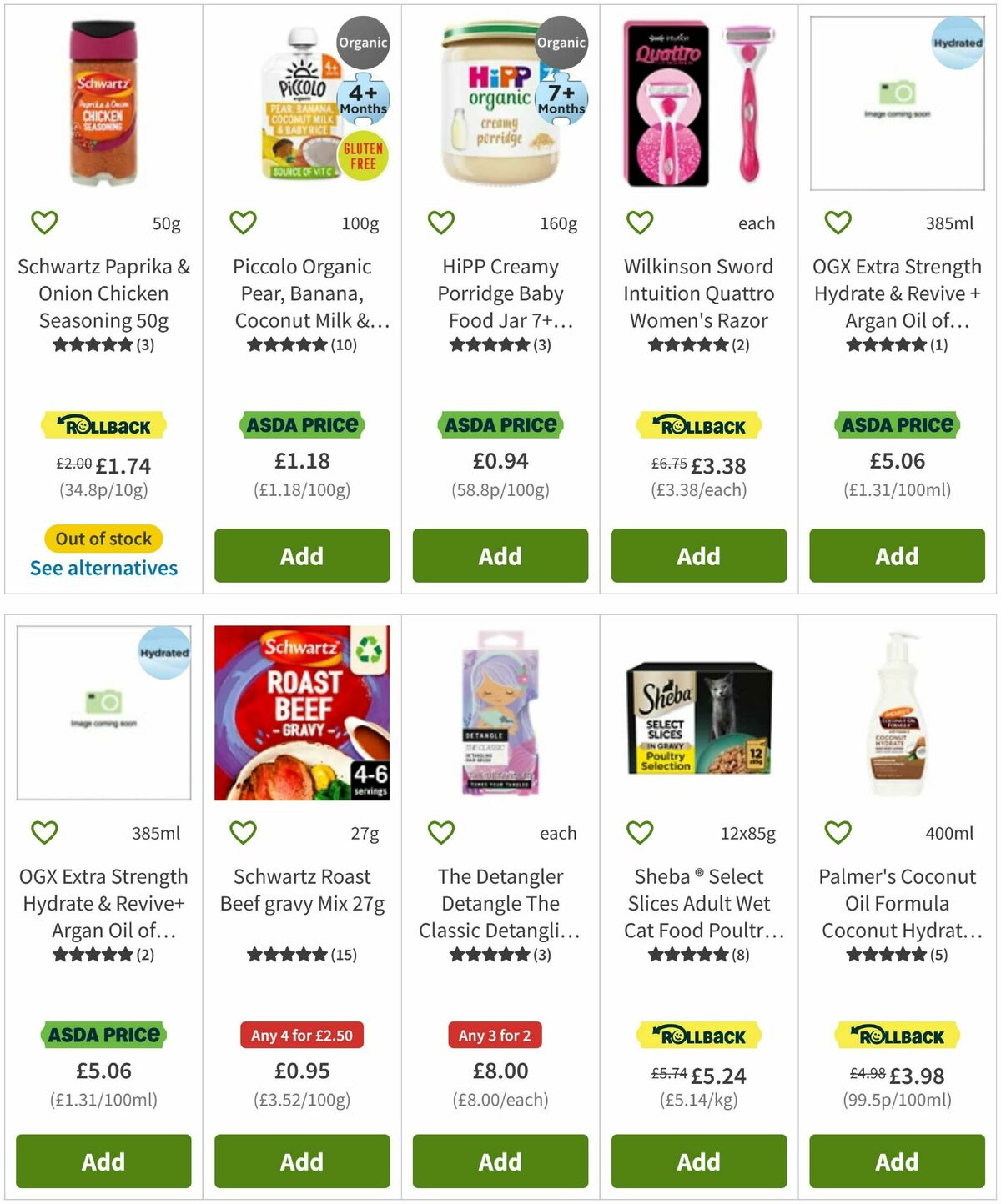Favourite the Schwartz Paprika & Onion Chicken Seasoning
Image resolution: width=1001 pixels, height=1204 pixels.
point(44,223)
